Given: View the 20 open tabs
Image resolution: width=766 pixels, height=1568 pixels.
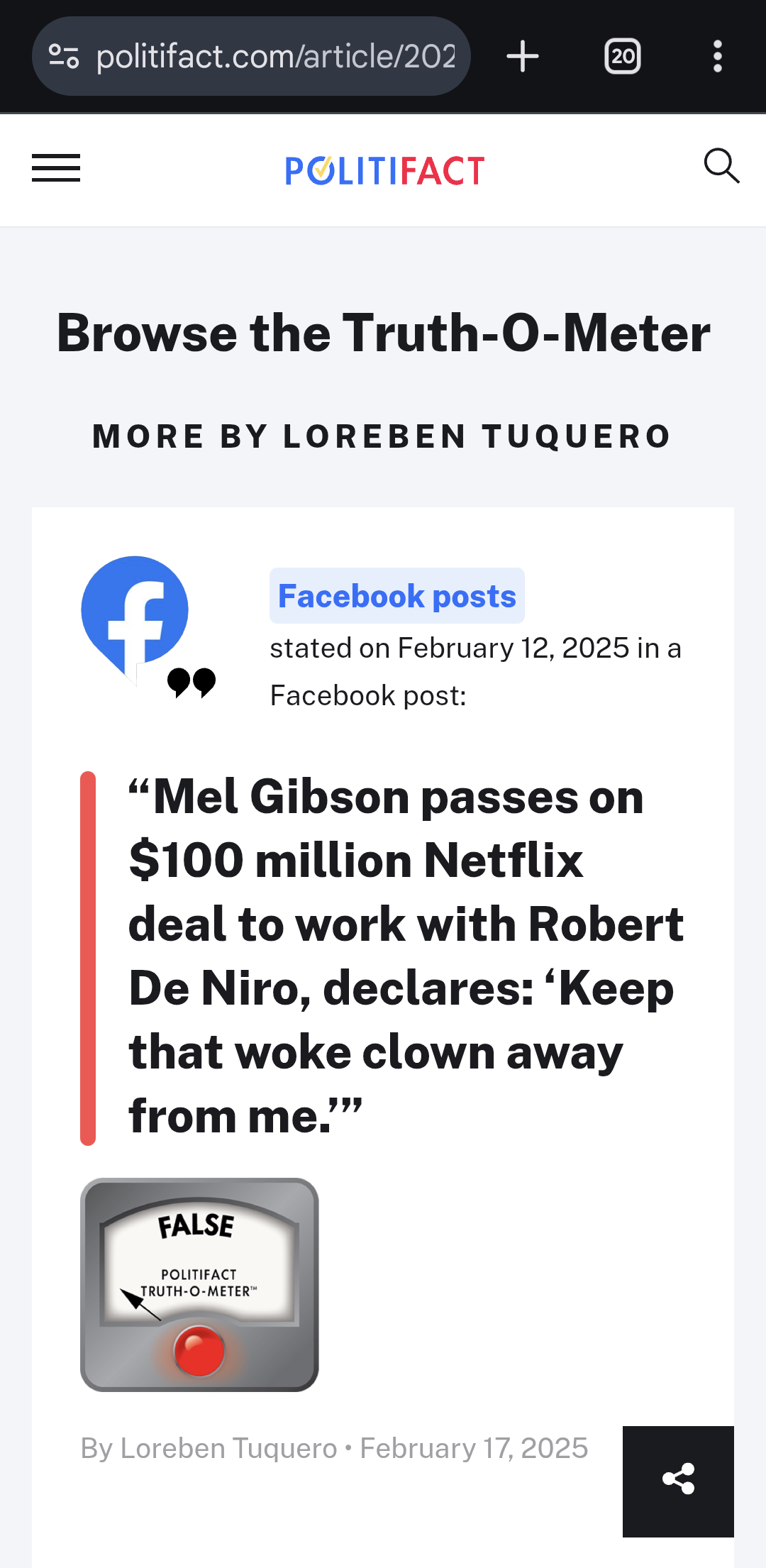Looking at the screenshot, I should 622,56.
